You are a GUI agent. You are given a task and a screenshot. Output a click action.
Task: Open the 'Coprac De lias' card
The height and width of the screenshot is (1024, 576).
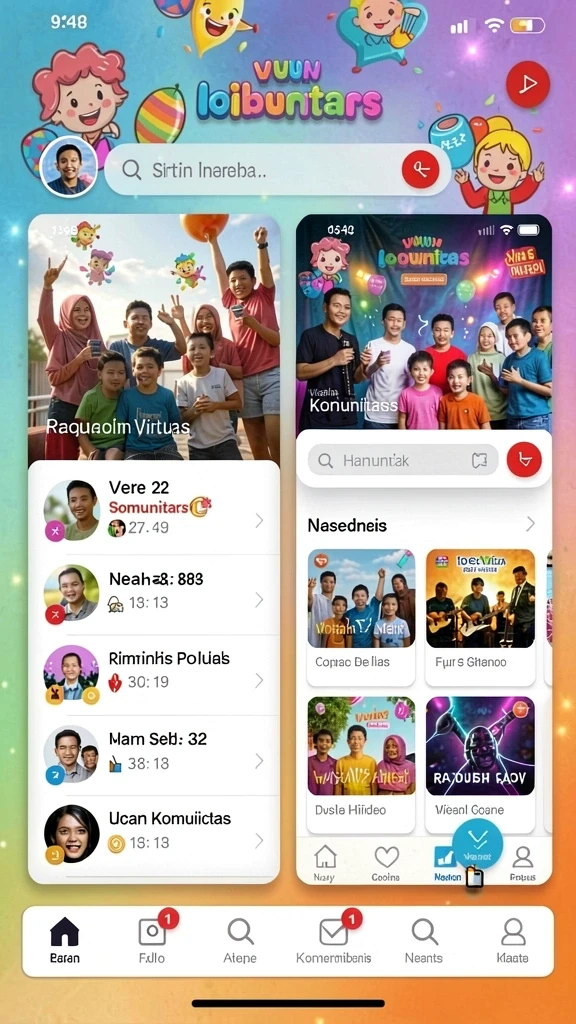point(360,617)
